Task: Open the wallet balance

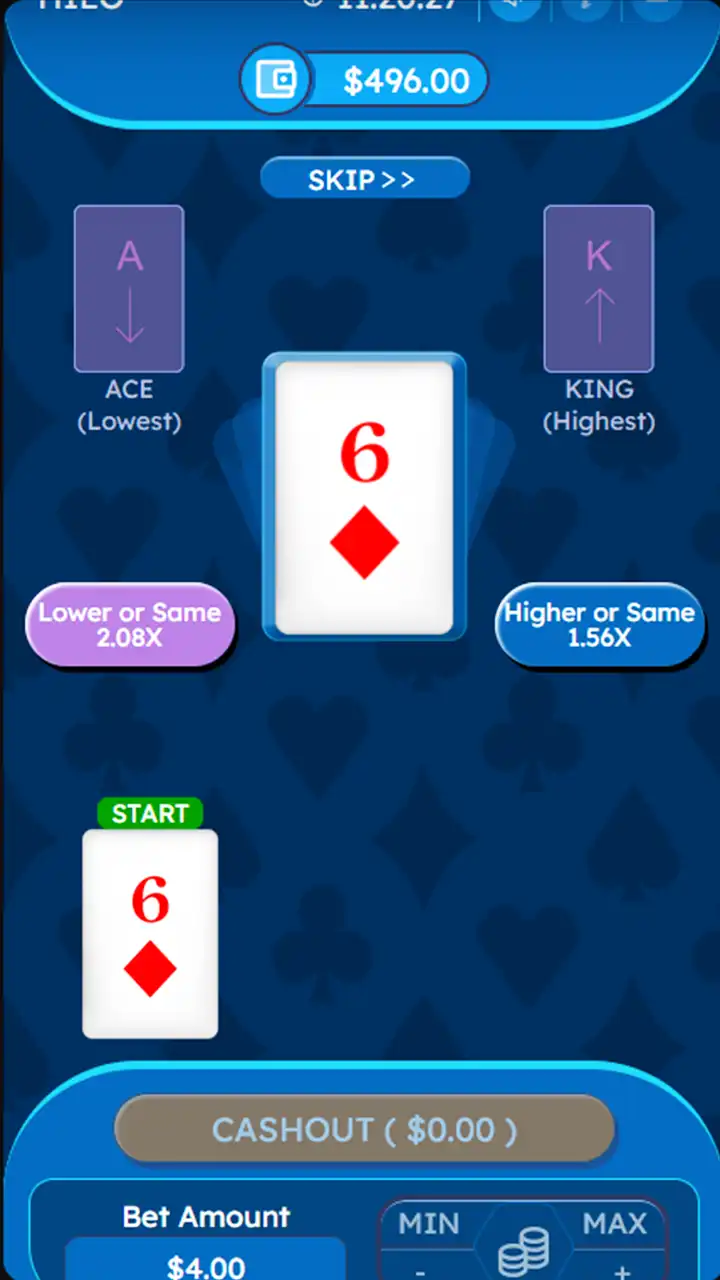Action: [x=364, y=80]
